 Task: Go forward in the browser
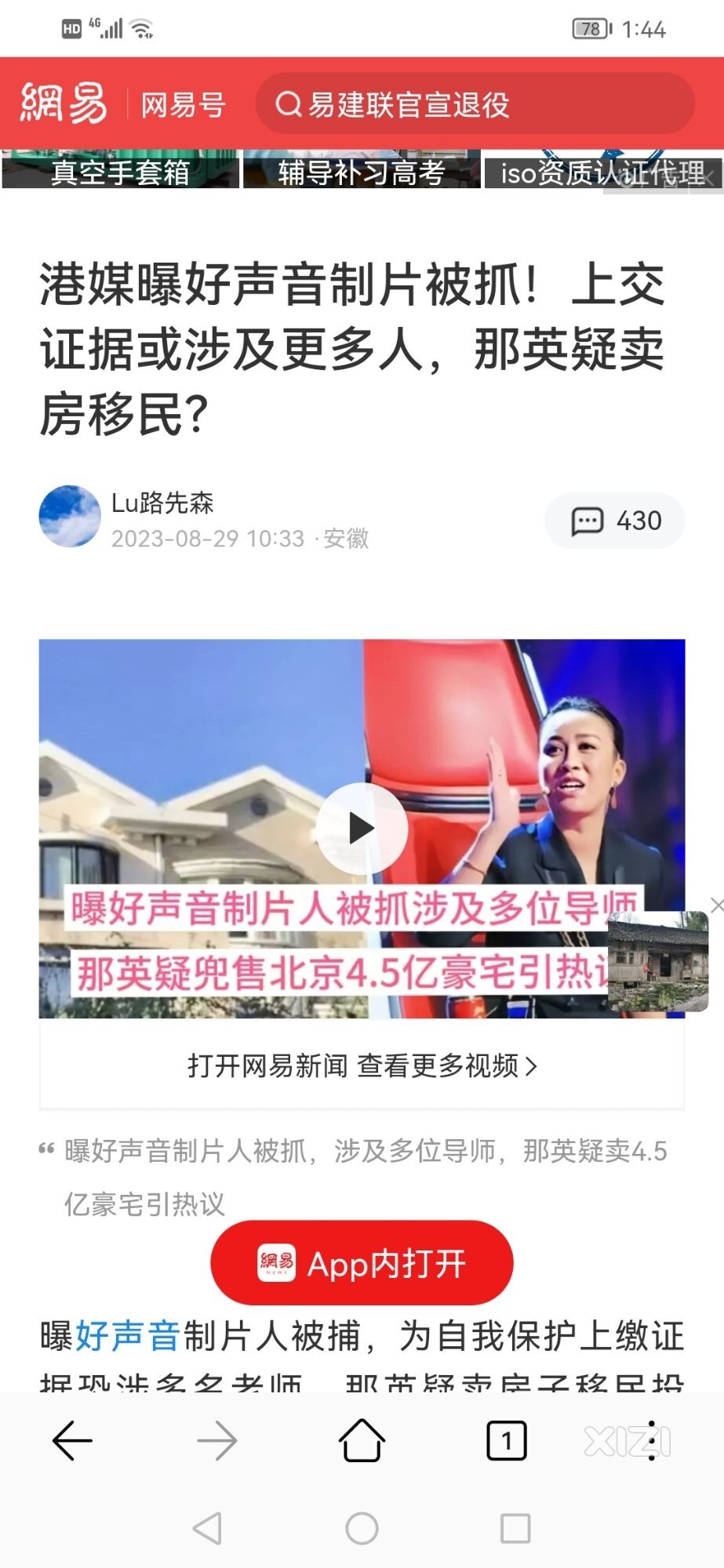(217, 1441)
